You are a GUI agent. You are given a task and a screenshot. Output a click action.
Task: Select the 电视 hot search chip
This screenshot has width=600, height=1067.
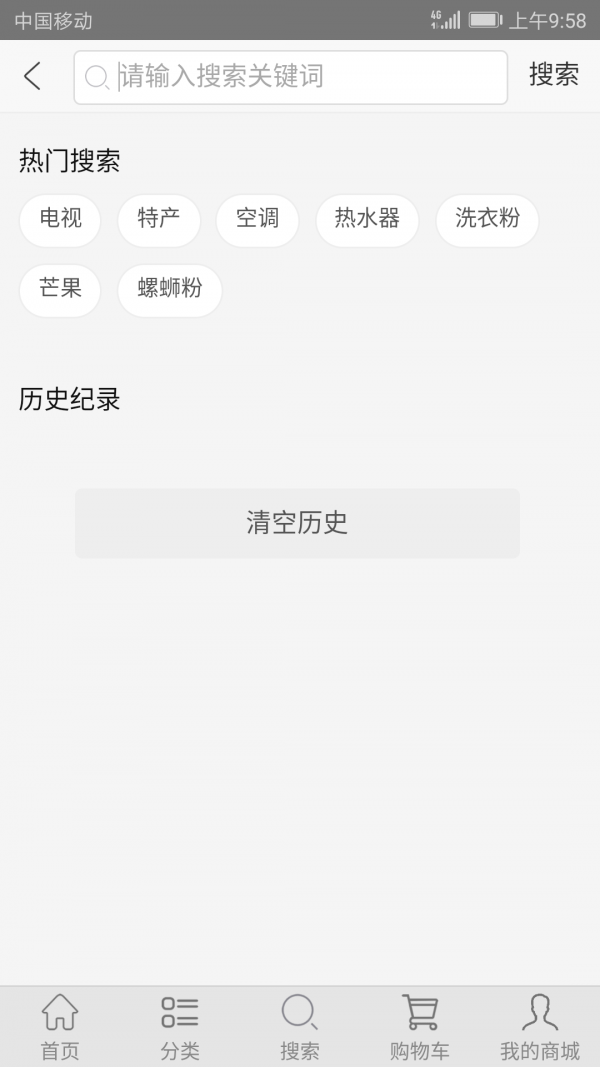(60, 220)
